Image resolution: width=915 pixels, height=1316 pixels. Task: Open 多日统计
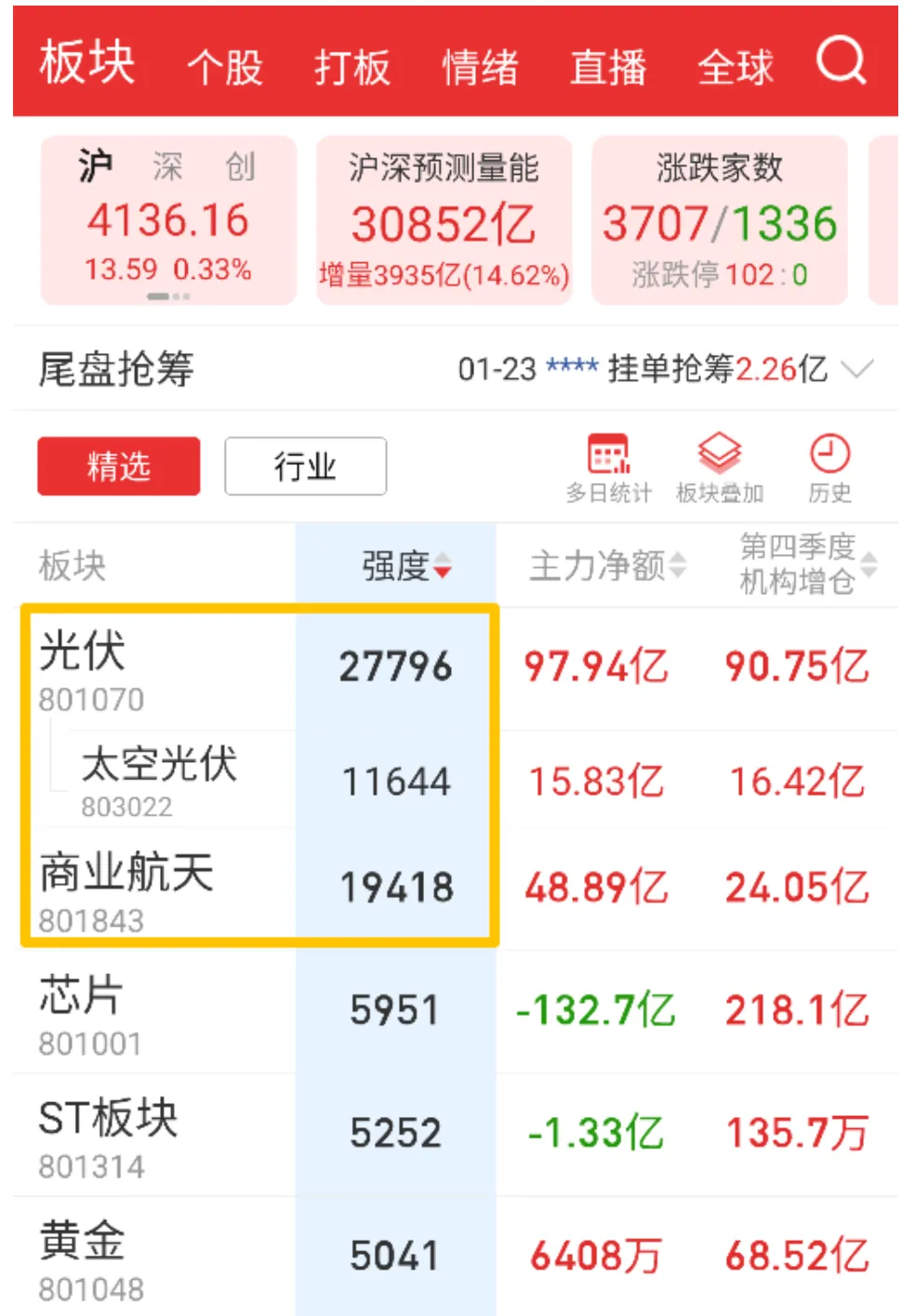pos(609,467)
